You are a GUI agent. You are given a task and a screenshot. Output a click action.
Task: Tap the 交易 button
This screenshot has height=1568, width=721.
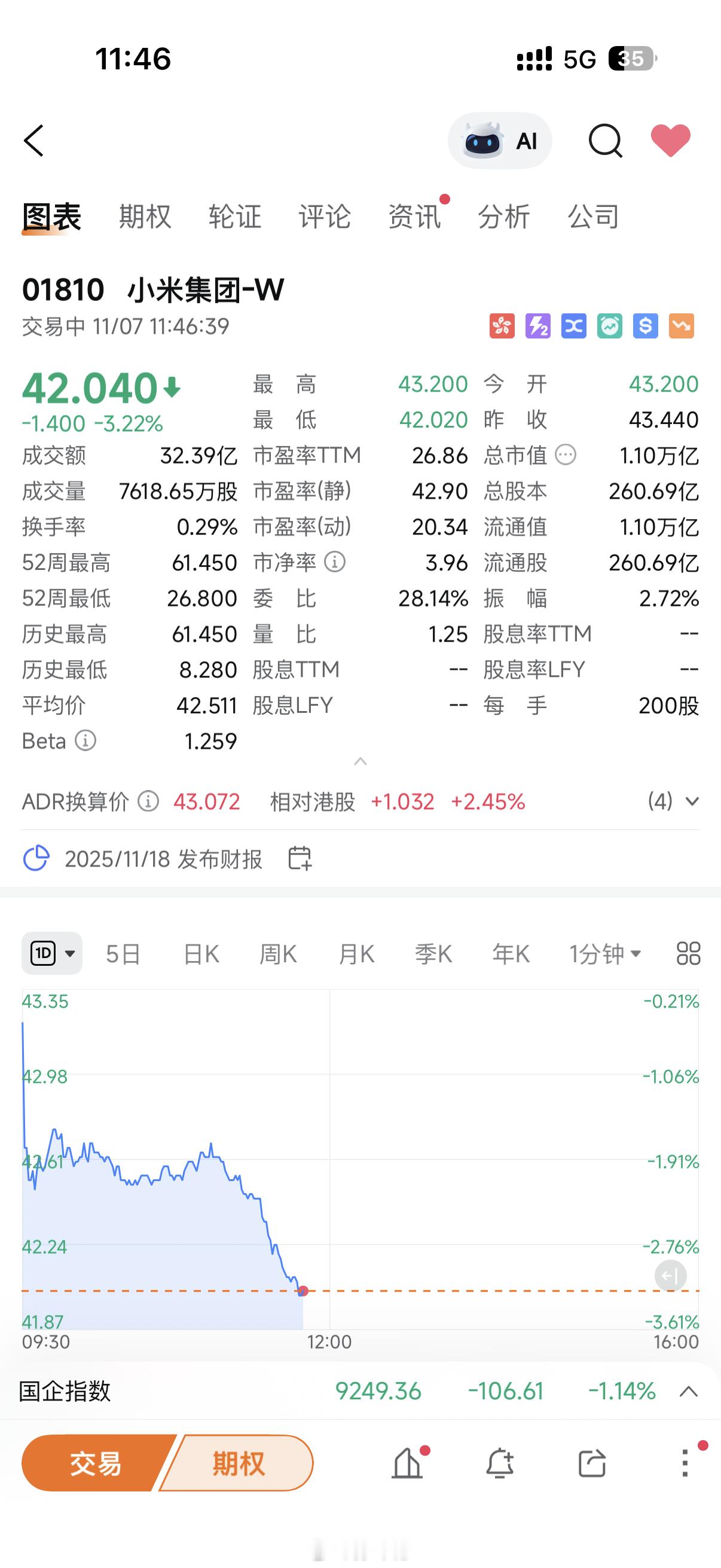97,1465
